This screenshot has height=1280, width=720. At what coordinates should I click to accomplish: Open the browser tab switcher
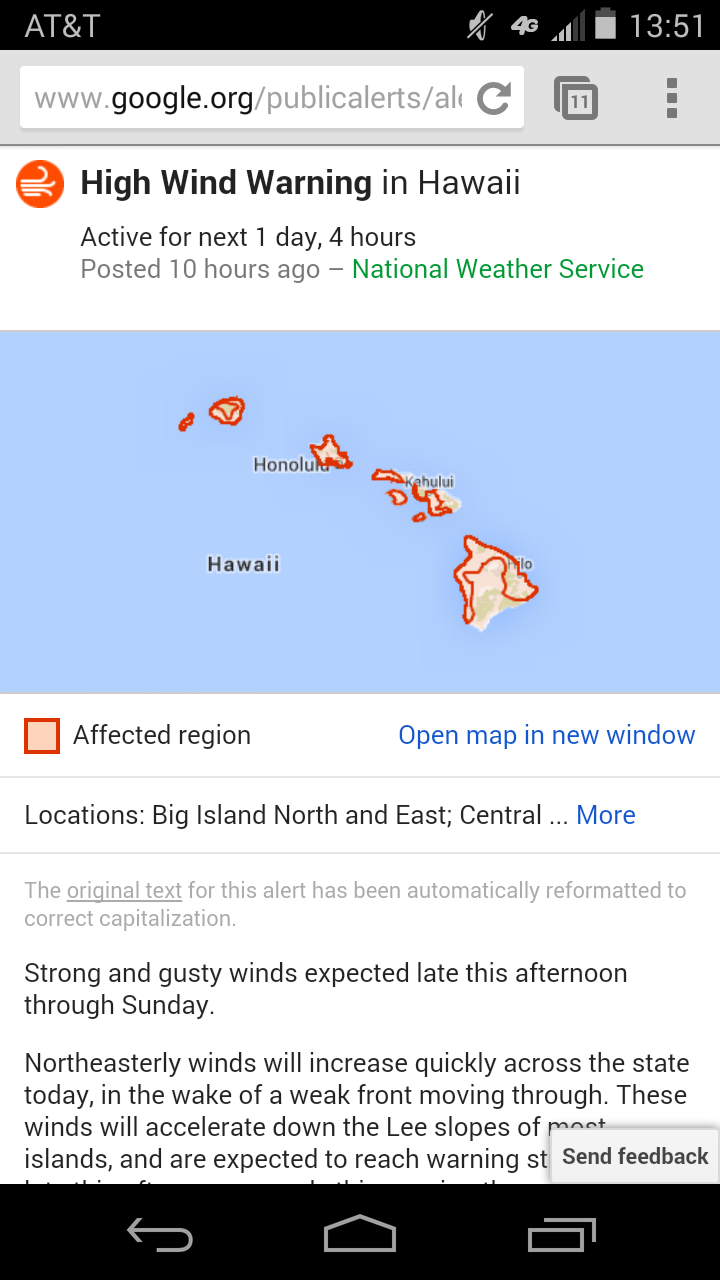[576, 98]
